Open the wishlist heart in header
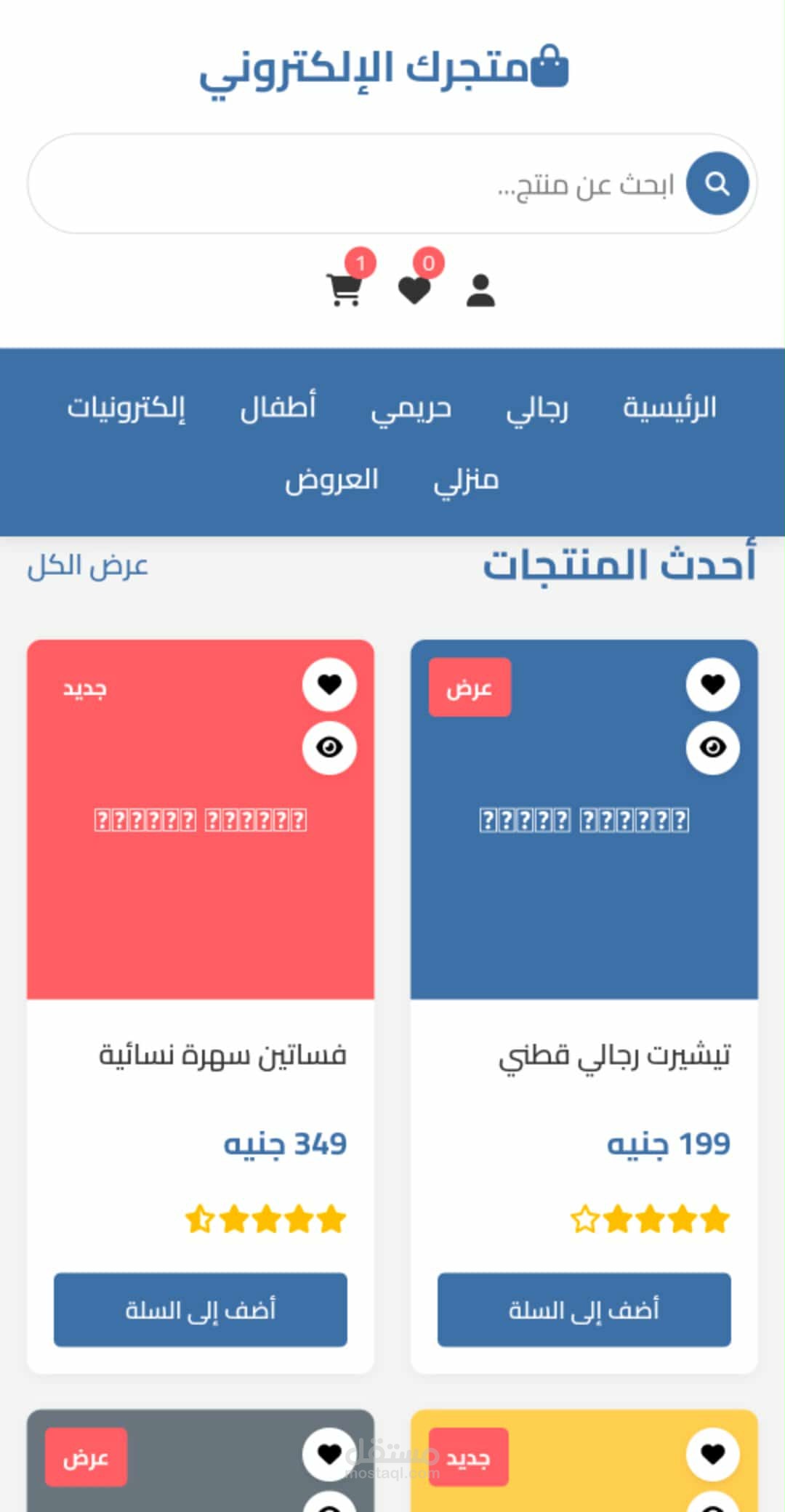The width and height of the screenshot is (785, 1512). pyautogui.click(x=414, y=290)
